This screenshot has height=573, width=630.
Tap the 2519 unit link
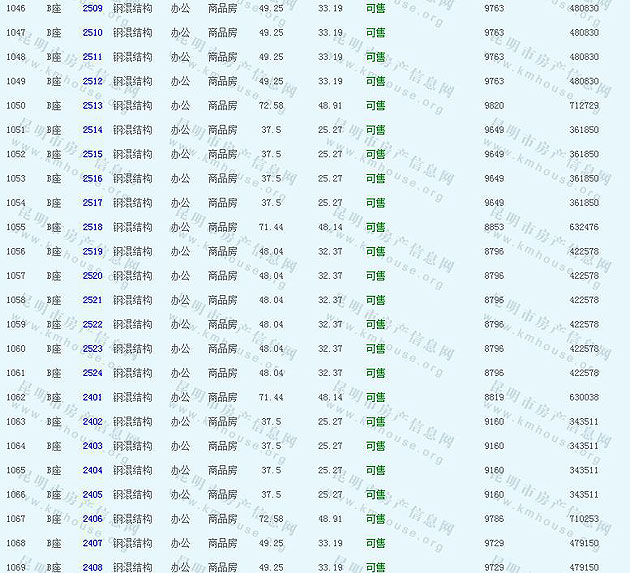tap(92, 251)
